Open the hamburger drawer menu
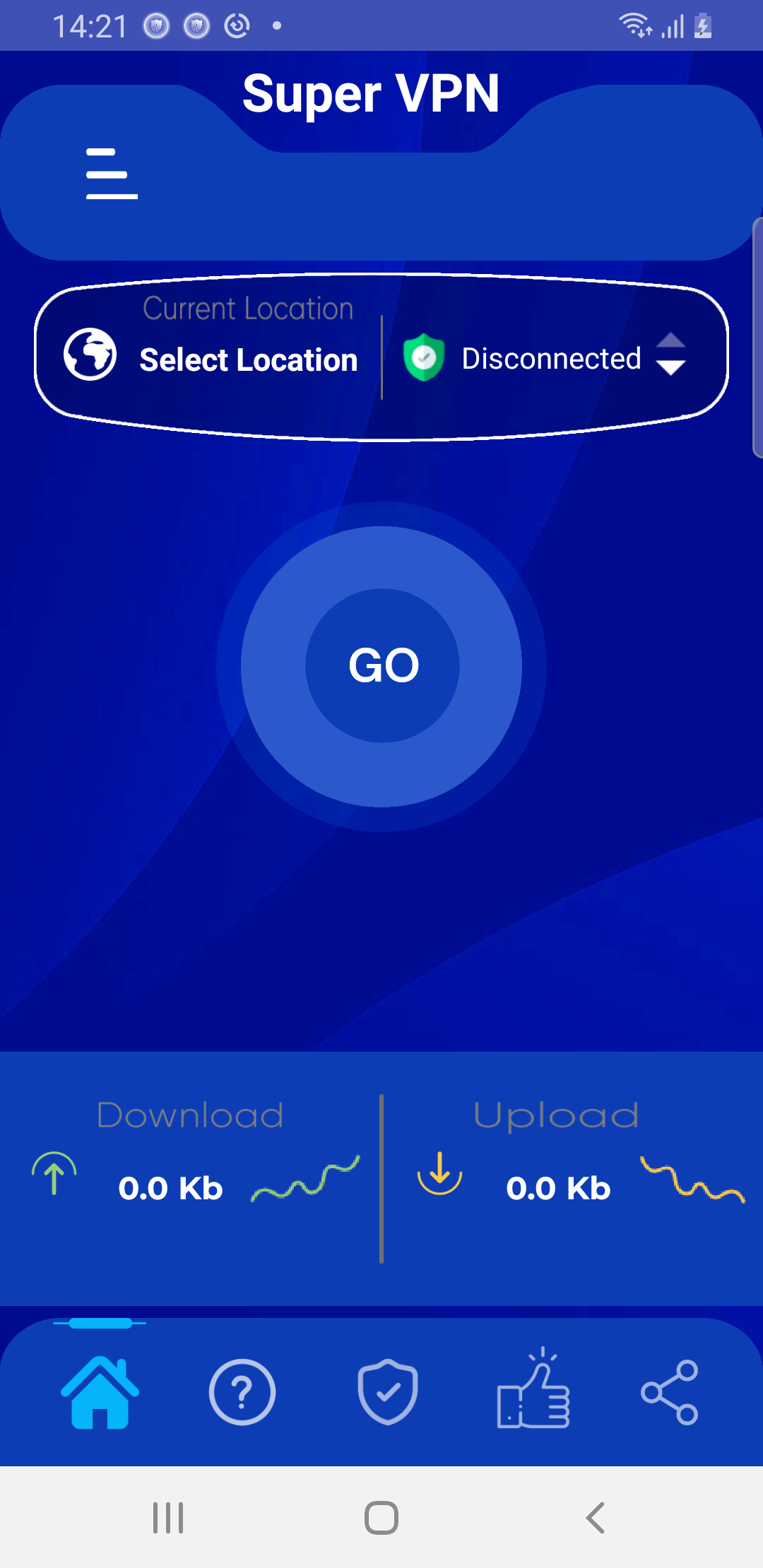 (112, 174)
